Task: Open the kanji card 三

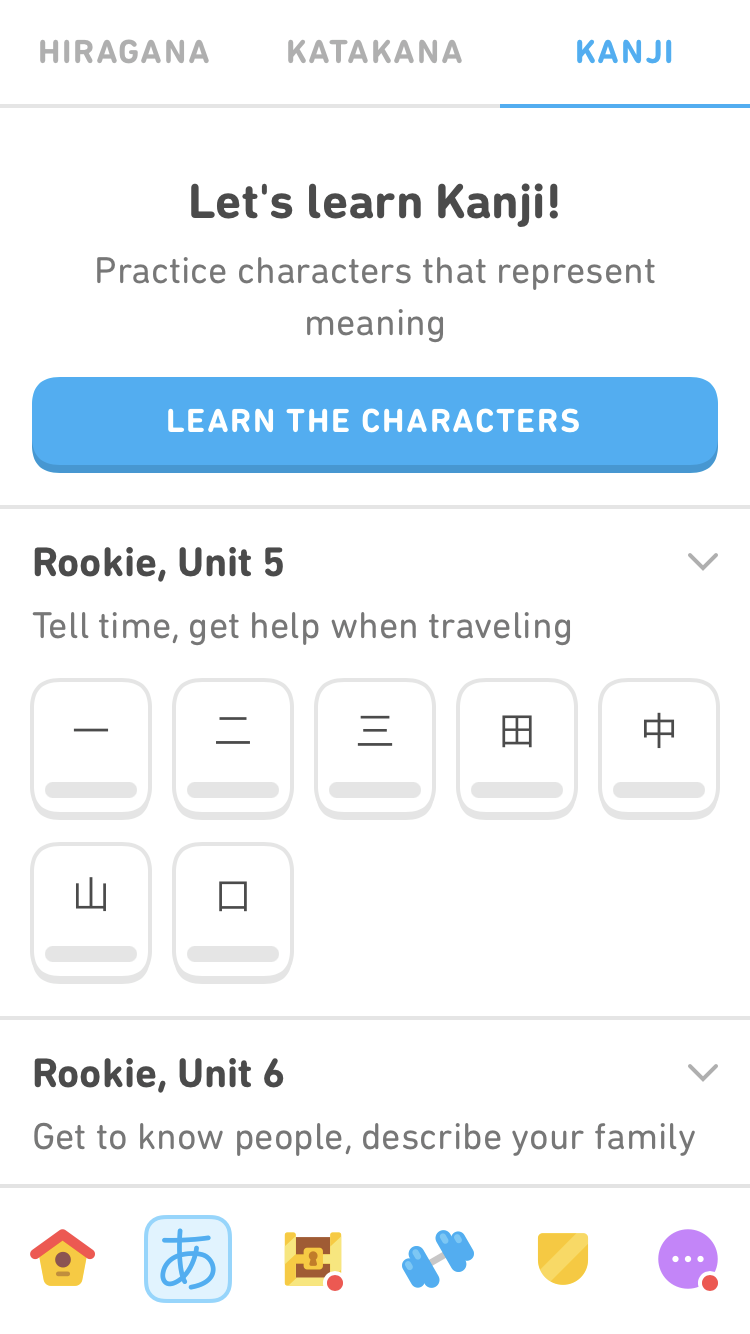Action: [x=375, y=748]
